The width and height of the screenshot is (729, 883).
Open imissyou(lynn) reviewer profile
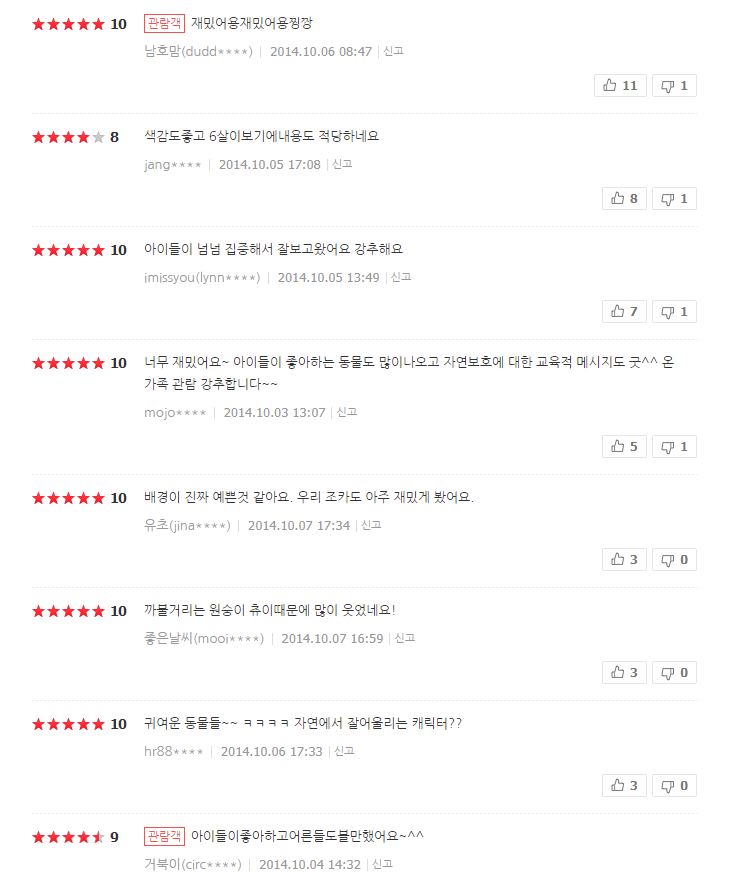point(202,277)
